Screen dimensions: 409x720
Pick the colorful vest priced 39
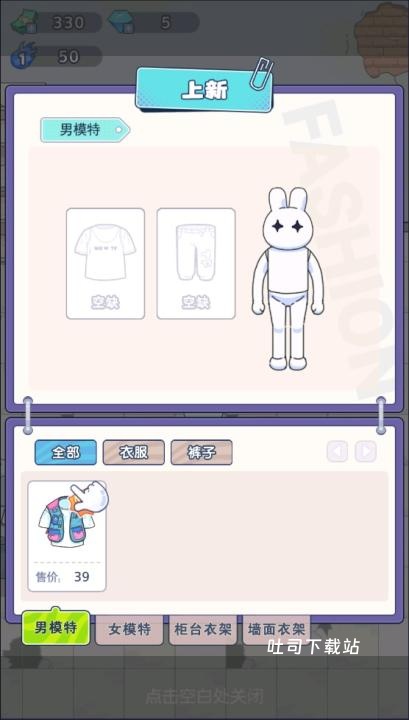tap(67, 536)
